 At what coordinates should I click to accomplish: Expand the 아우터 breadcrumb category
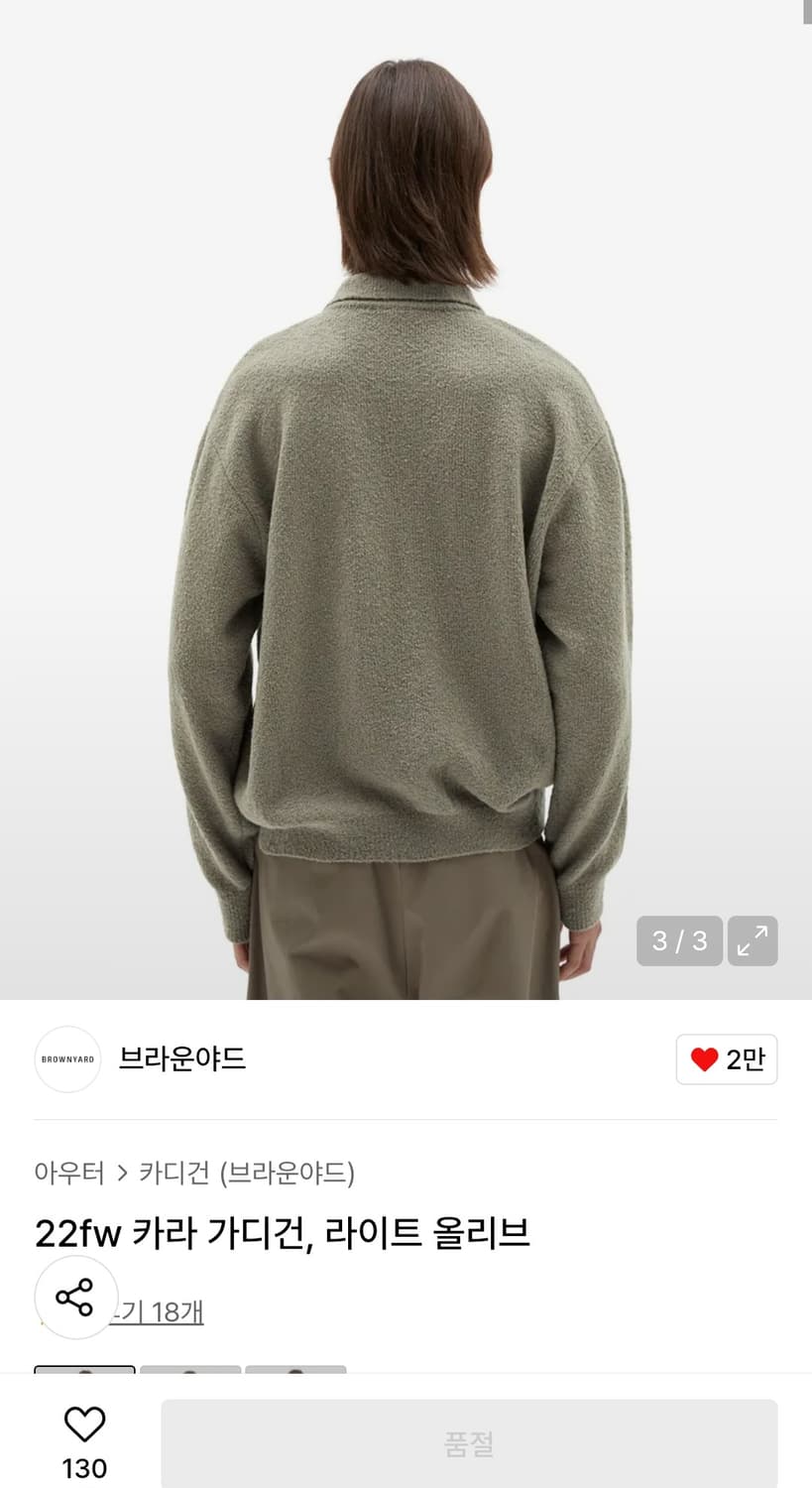(x=69, y=1174)
